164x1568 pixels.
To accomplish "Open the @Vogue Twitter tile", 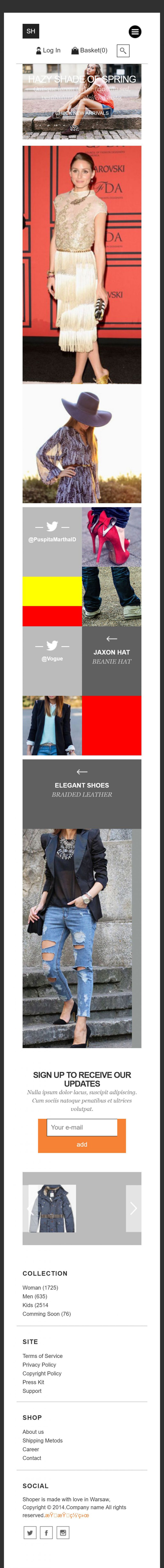I will pos(52,651).
